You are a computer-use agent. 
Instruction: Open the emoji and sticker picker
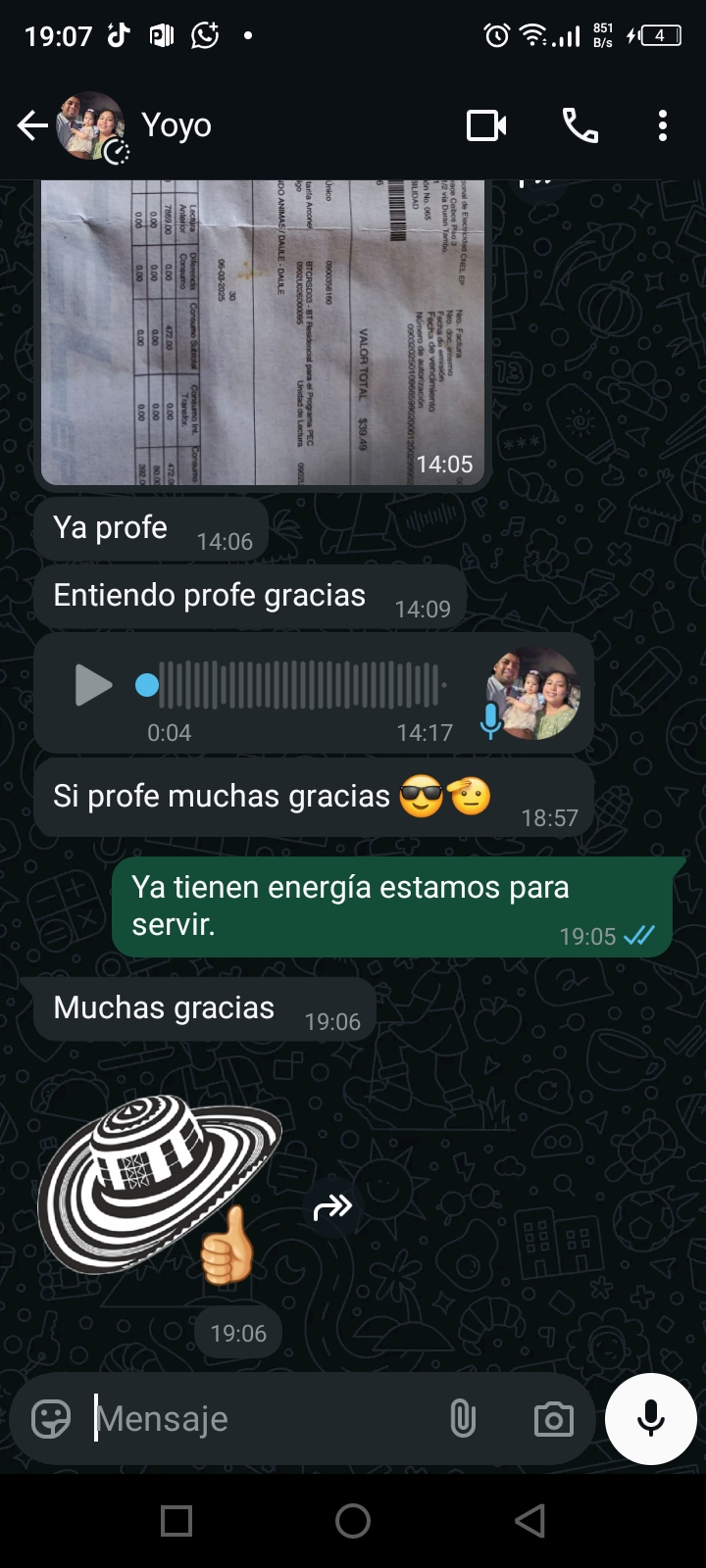tap(51, 1418)
